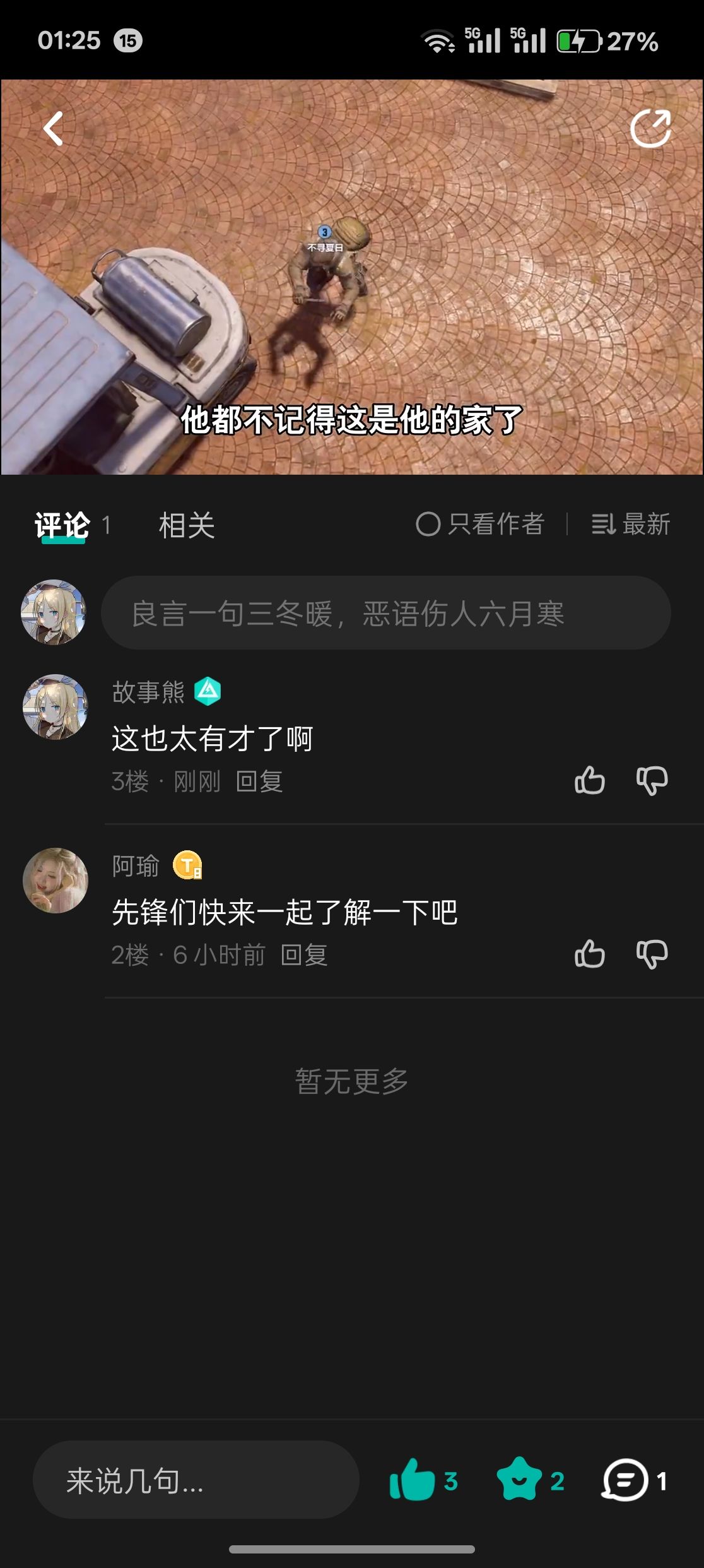Enable the 只看作者 filter
This screenshot has height=1568, width=704.
coord(479,524)
